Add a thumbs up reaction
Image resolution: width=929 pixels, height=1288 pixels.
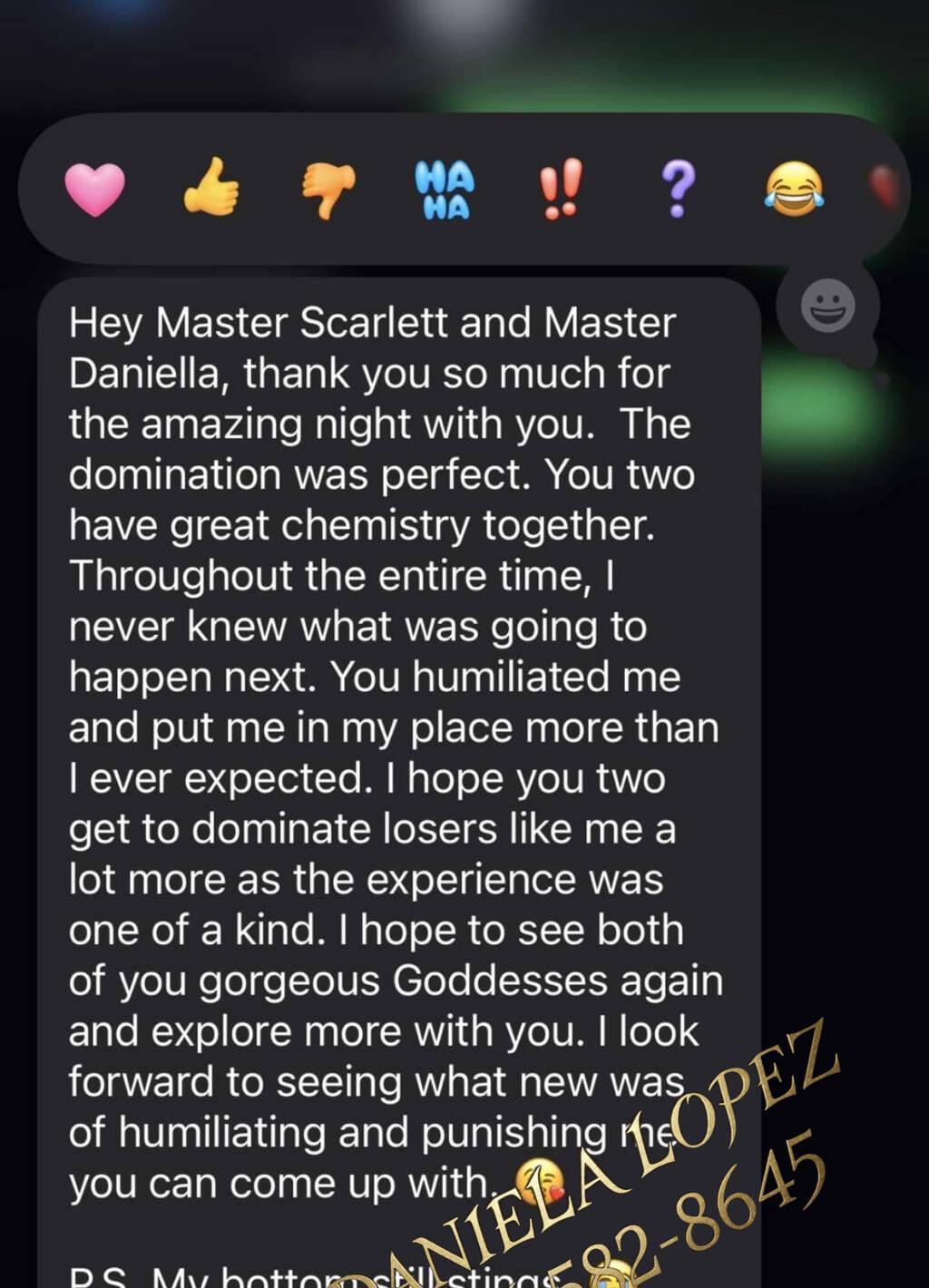211,187
